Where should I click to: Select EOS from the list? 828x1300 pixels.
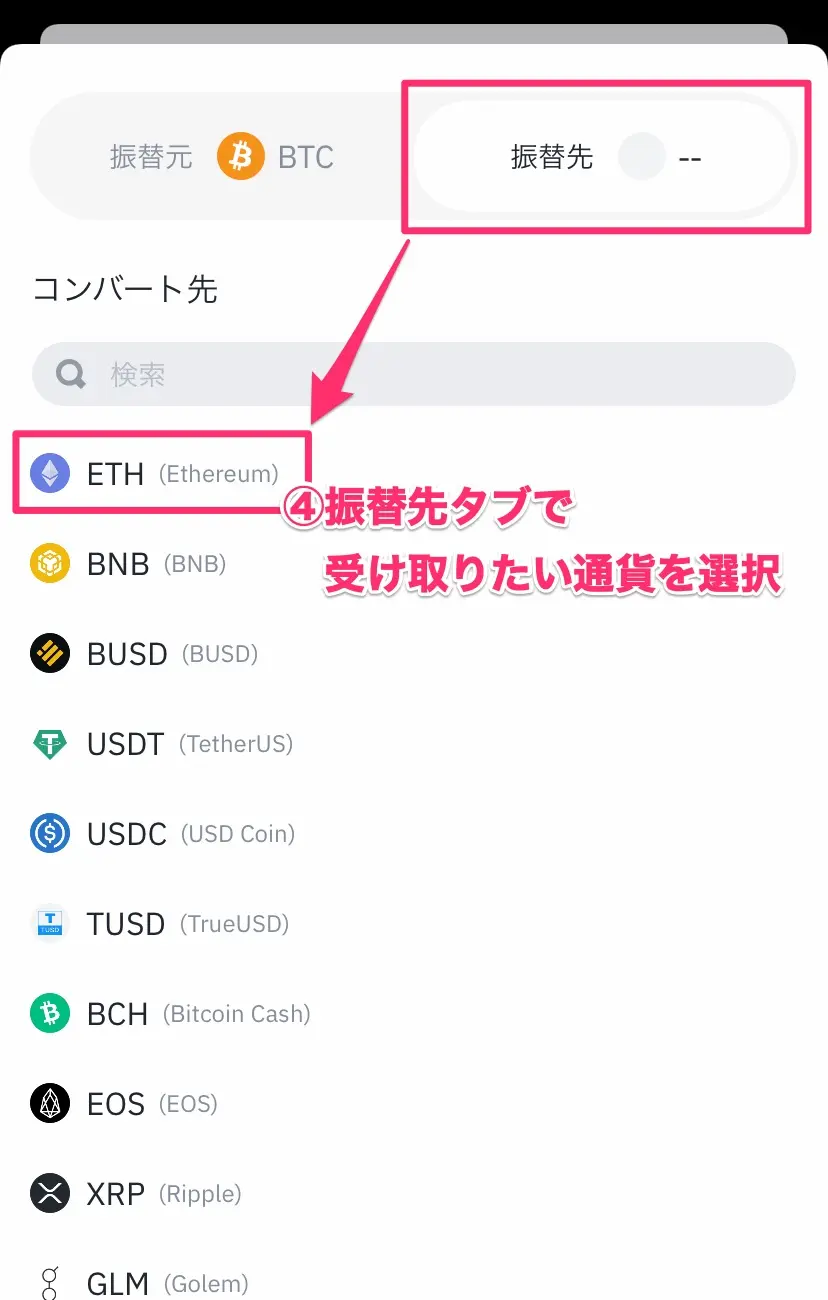125,1104
